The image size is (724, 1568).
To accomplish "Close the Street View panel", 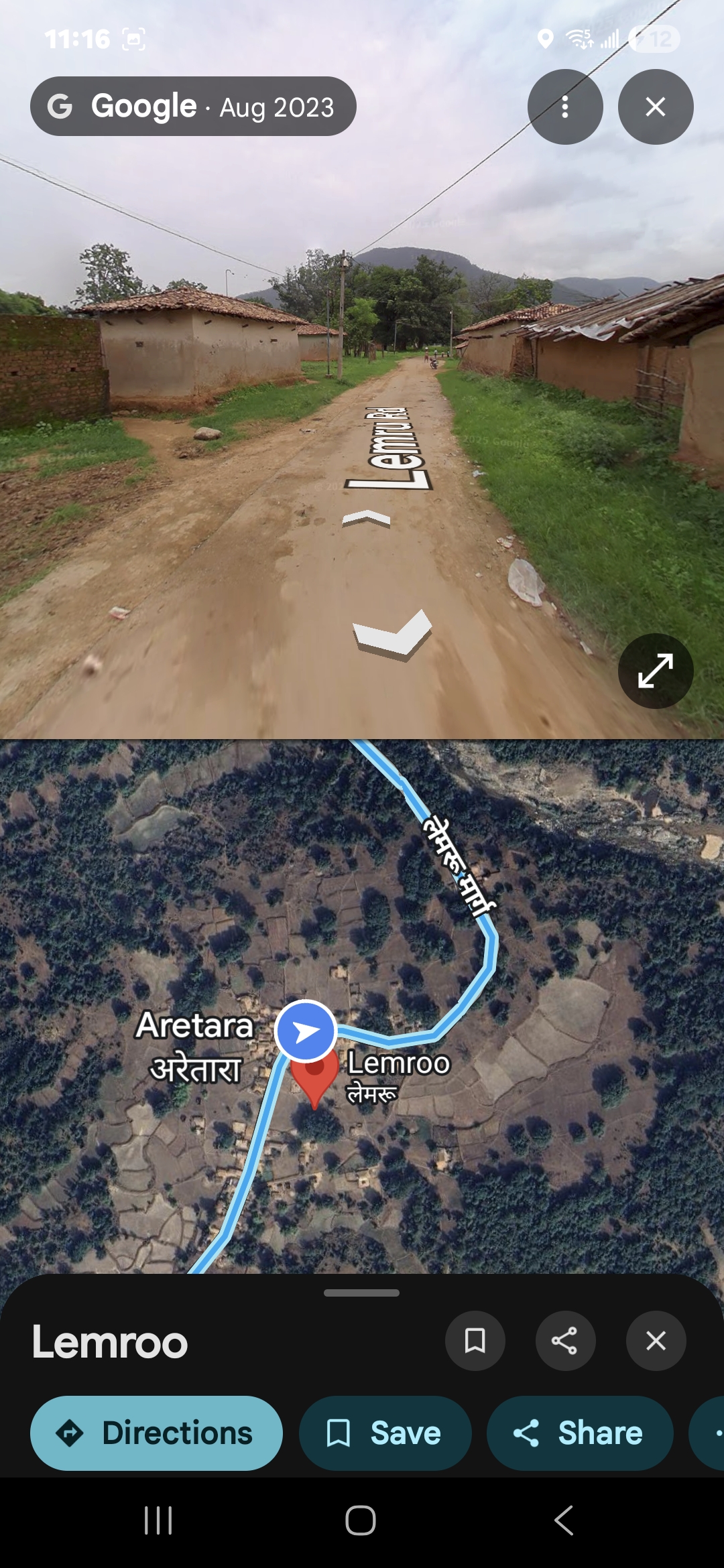I will point(655,107).
